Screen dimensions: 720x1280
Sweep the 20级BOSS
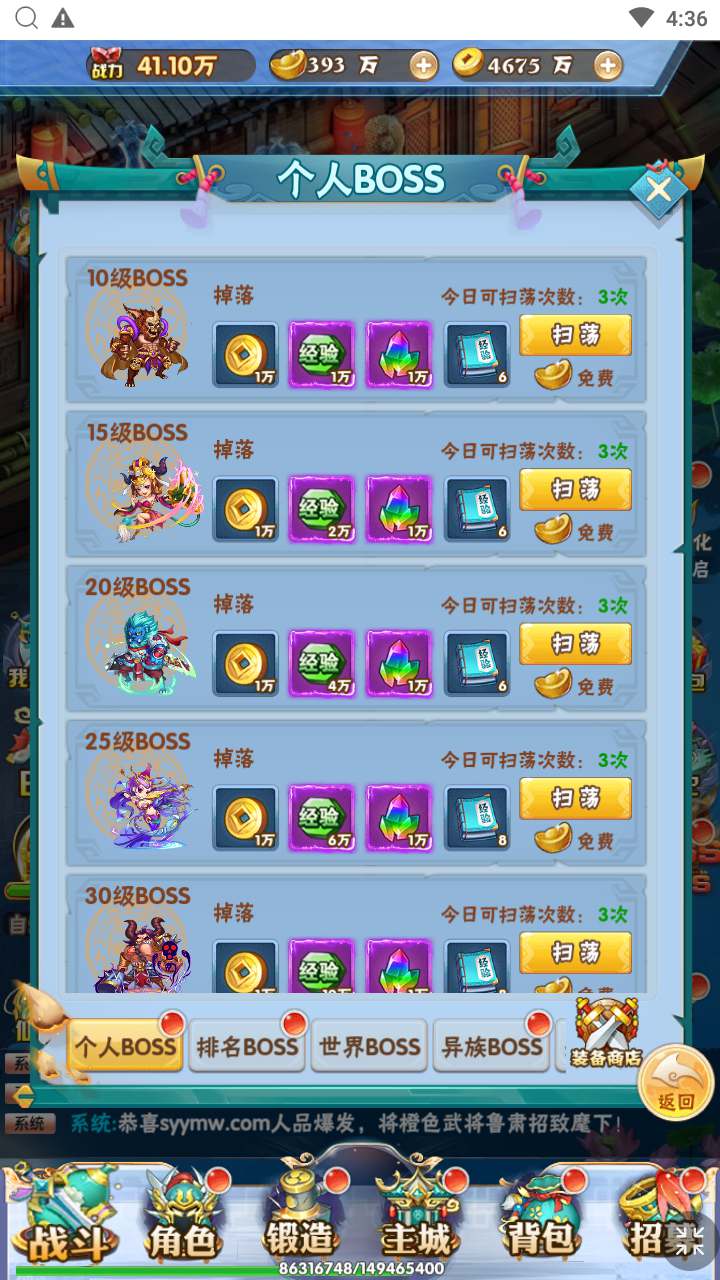click(575, 644)
